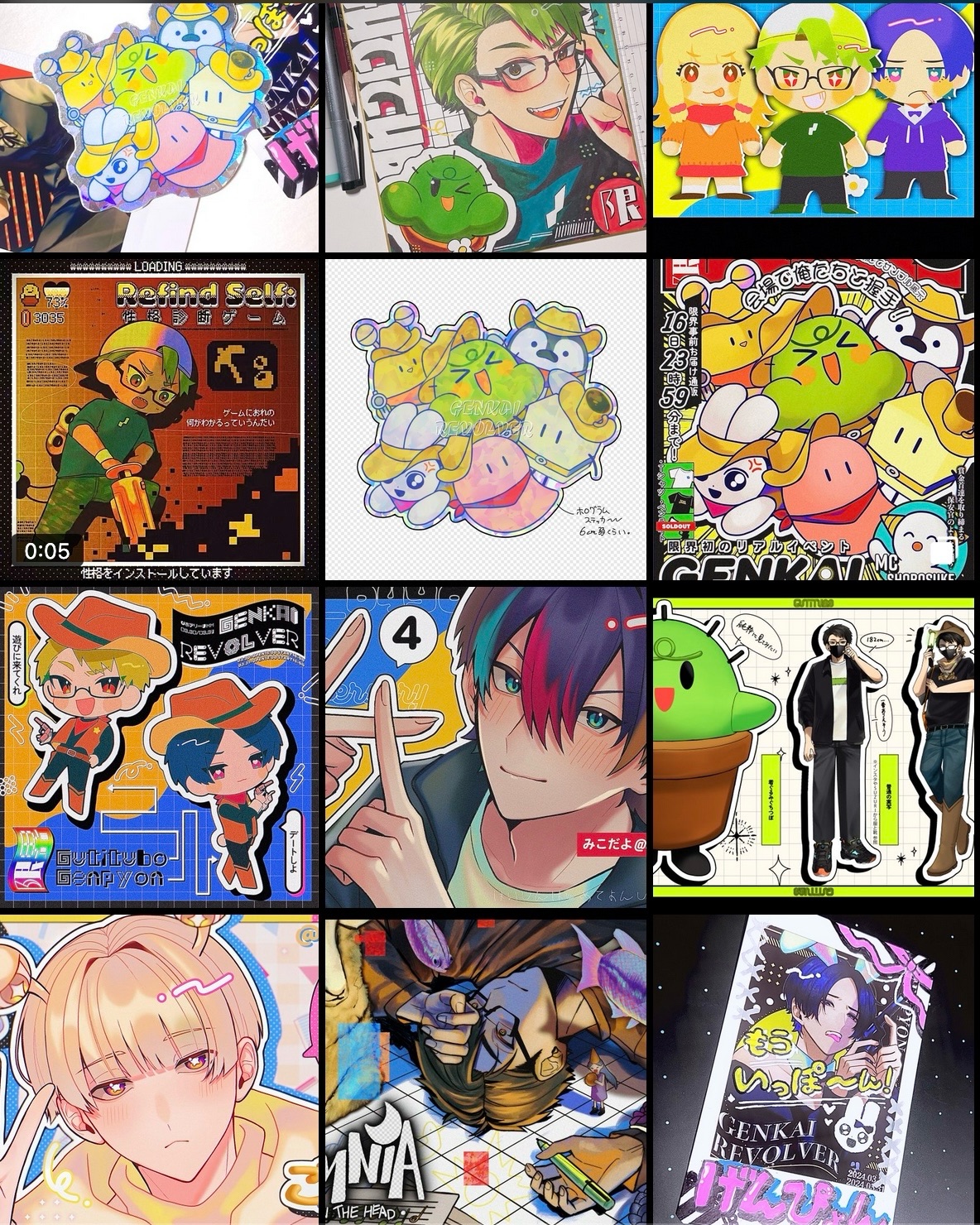Open the transparent-background sticker design tile
Viewport: 980px width, 1225px height.
coord(486,420)
